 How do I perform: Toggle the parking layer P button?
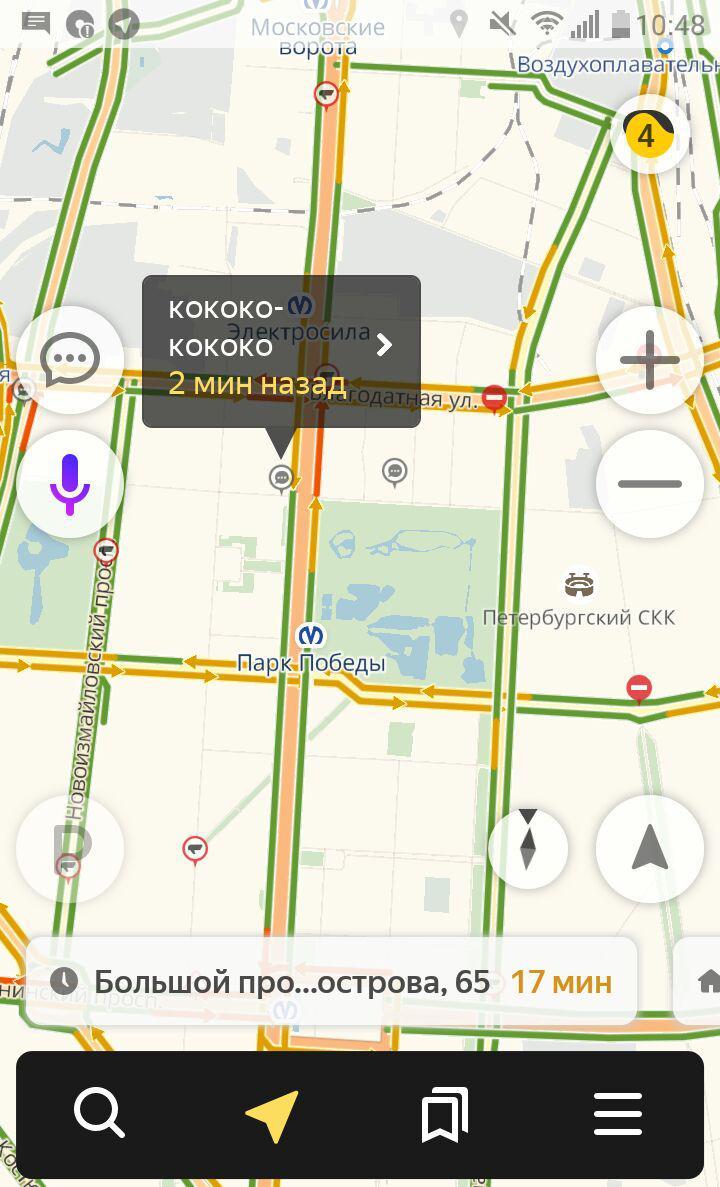click(70, 849)
